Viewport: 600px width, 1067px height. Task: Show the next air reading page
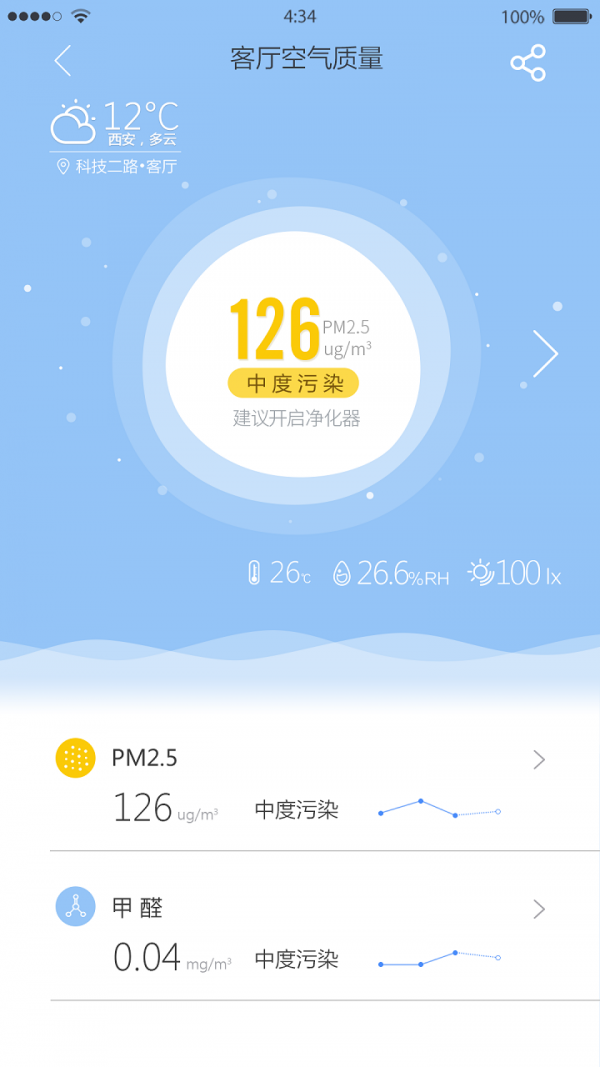point(544,353)
